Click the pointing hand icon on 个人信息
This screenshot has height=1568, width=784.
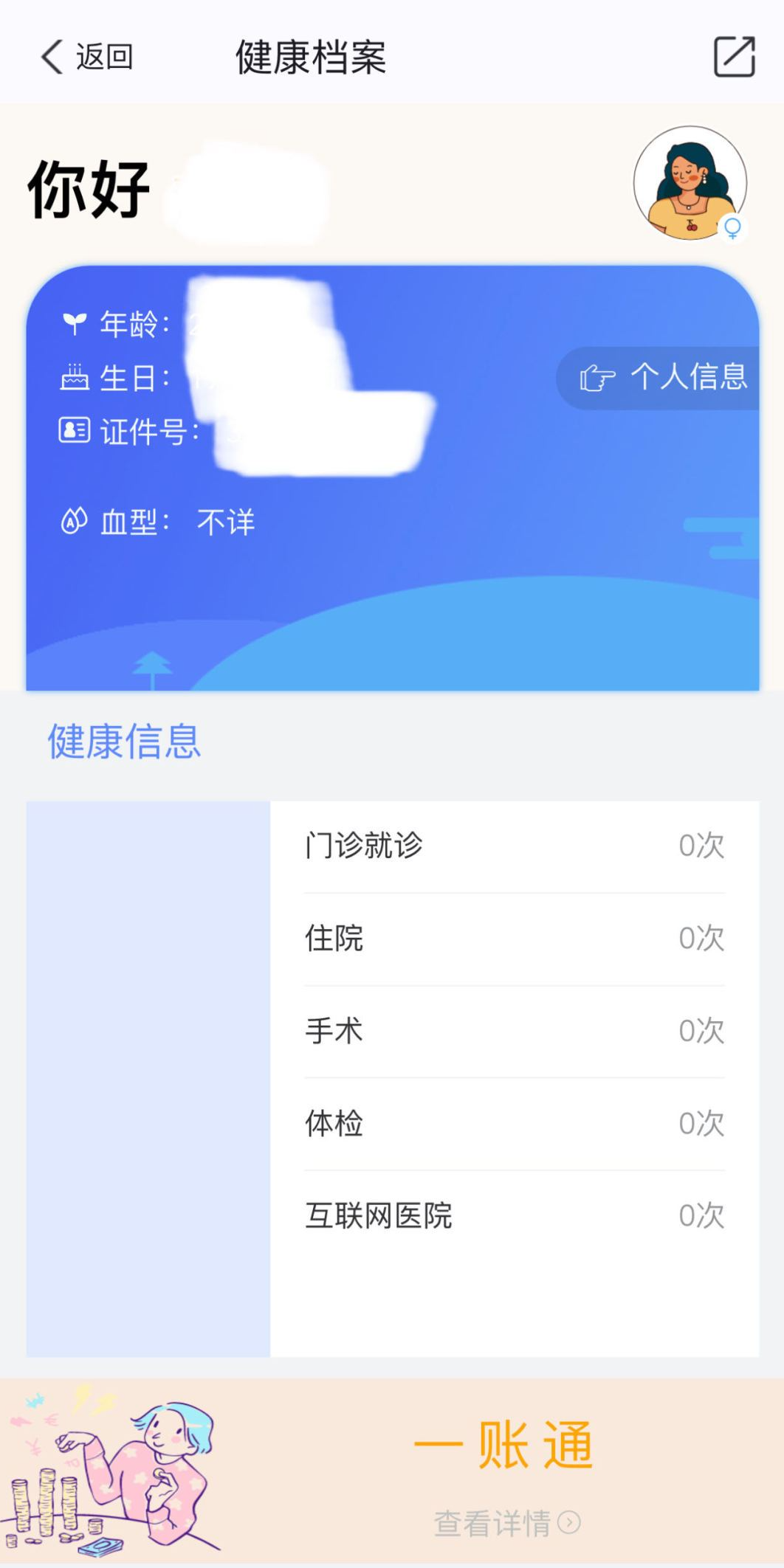(x=598, y=378)
